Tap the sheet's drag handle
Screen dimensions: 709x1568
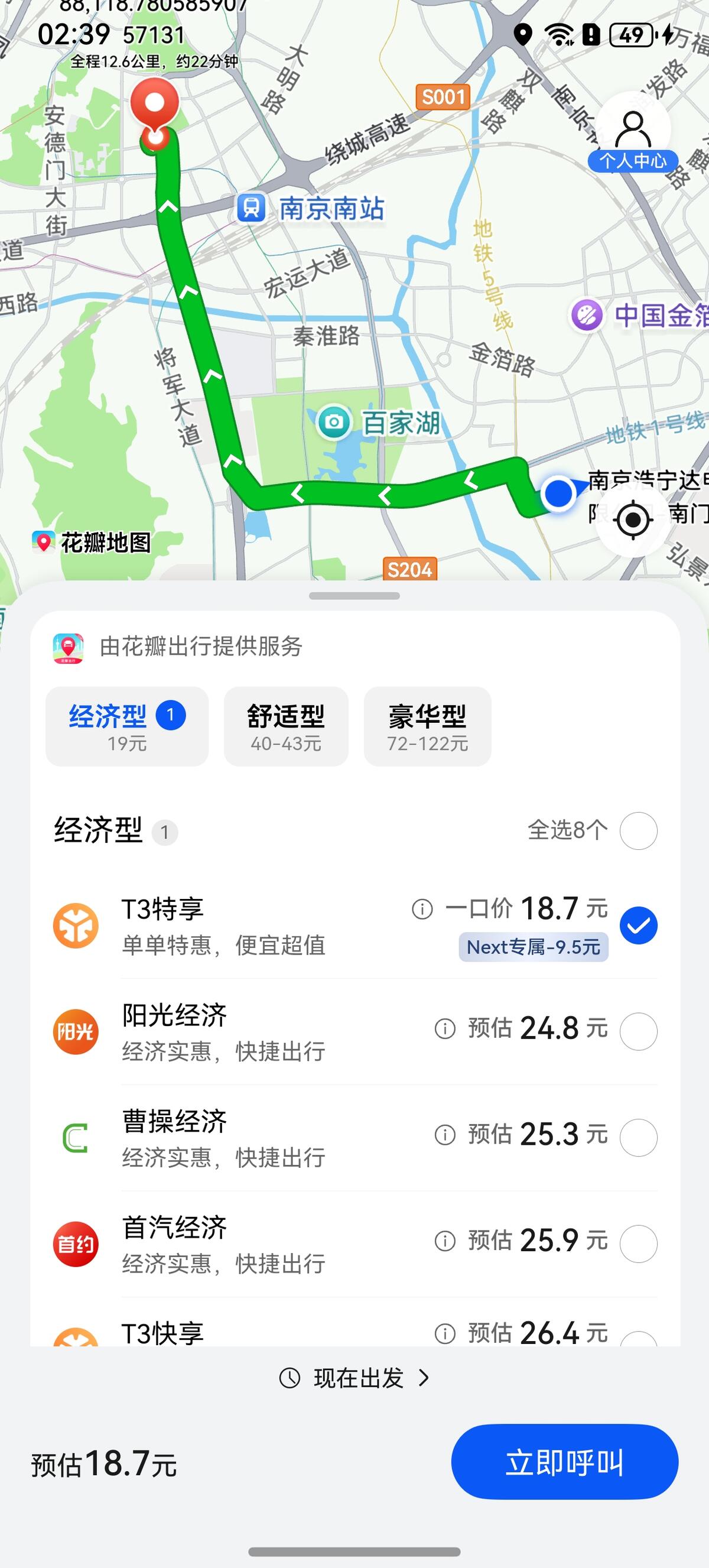354,596
